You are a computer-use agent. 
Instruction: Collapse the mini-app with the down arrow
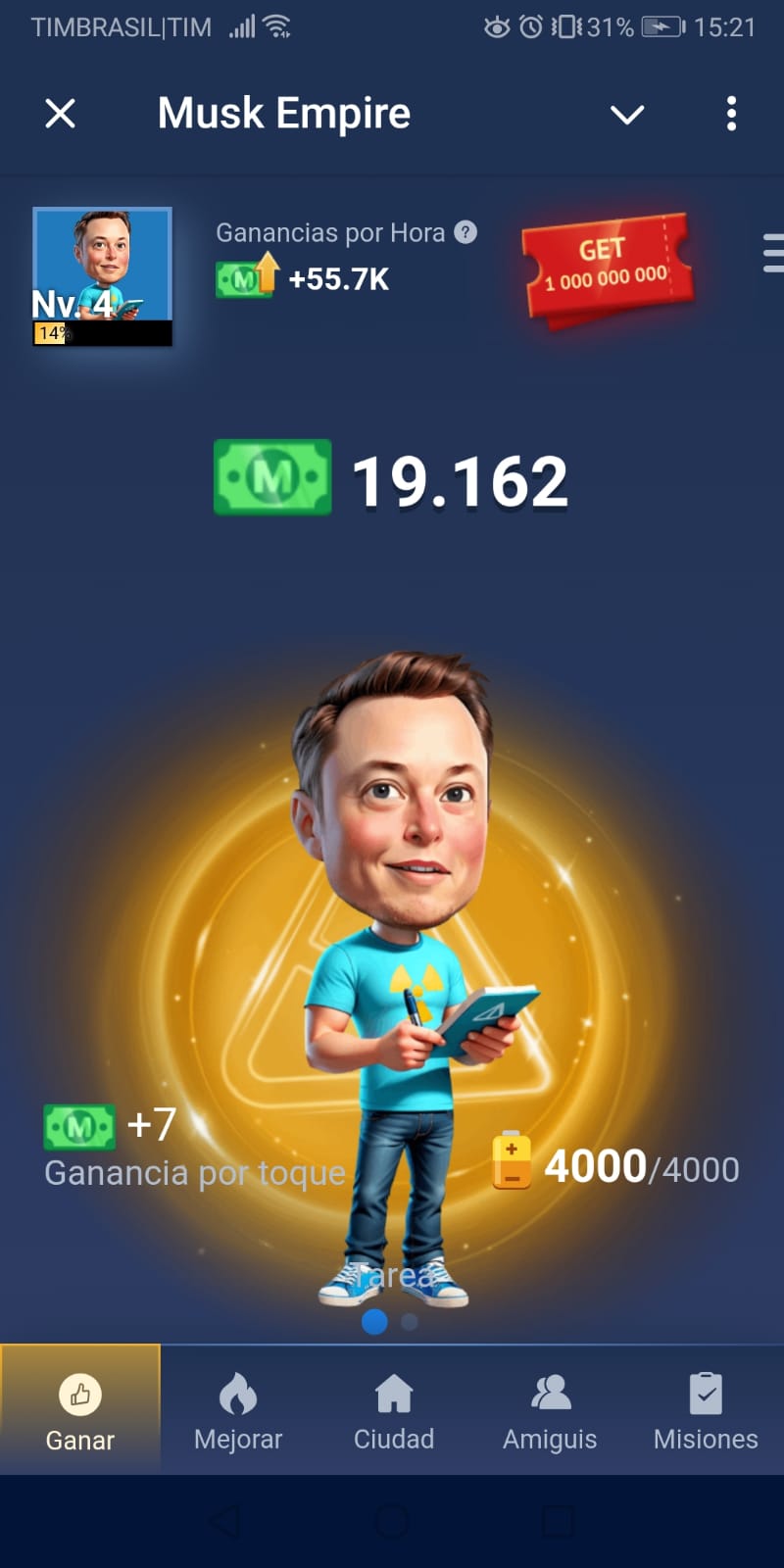point(627,114)
